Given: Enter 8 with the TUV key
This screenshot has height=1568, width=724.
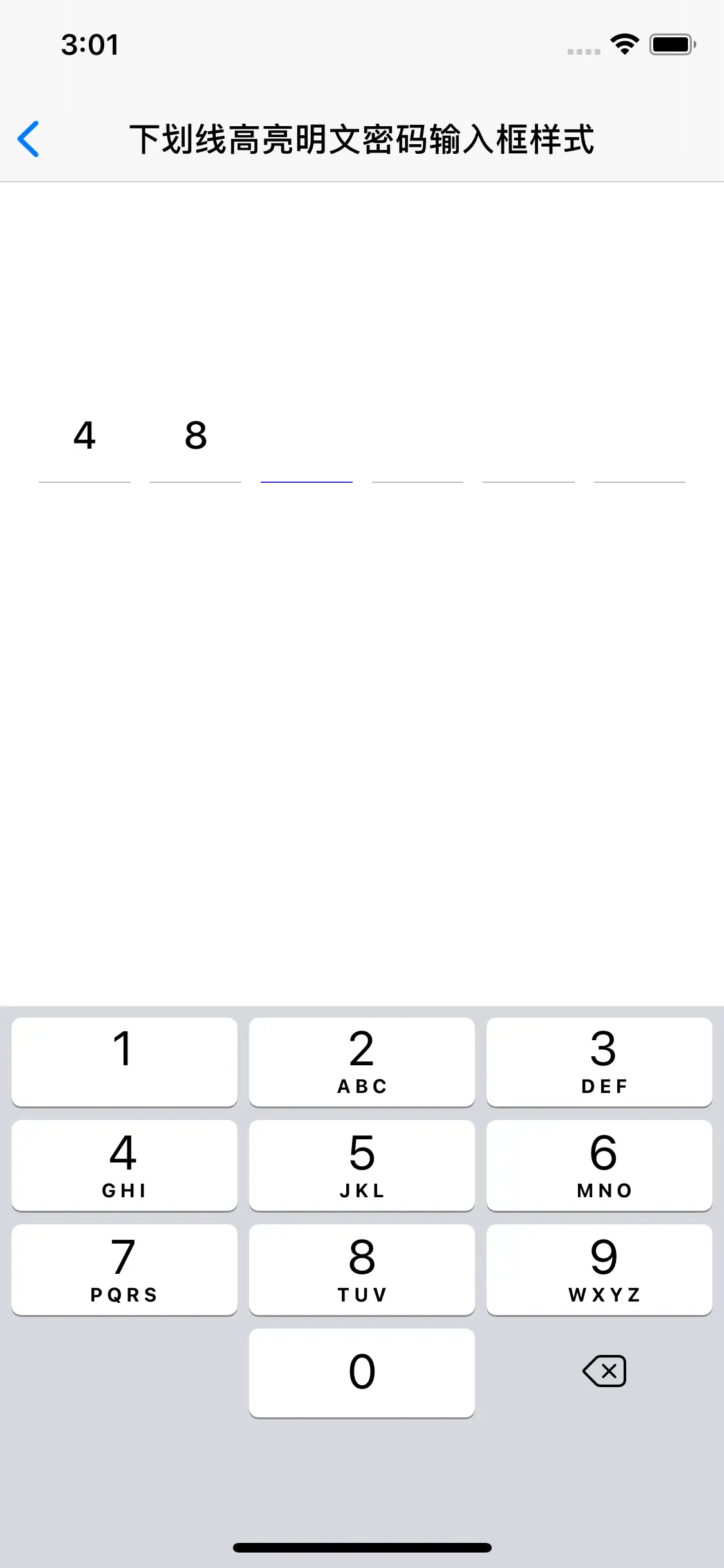Looking at the screenshot, I should pos(362,1270).
